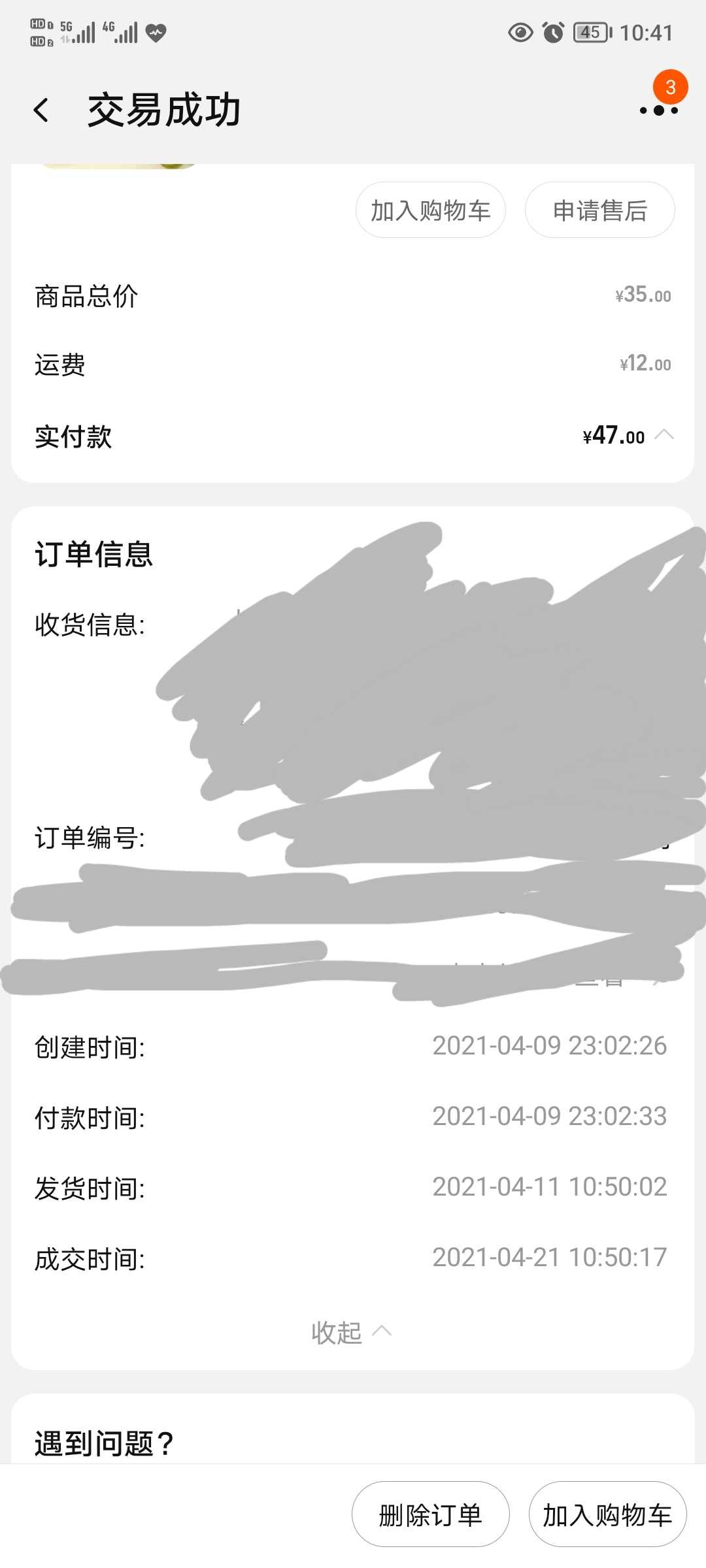The height and width of the screenshot is (1568, 706).
Task: Open the three-dot overflow menu
Action: tap(658, 110)
